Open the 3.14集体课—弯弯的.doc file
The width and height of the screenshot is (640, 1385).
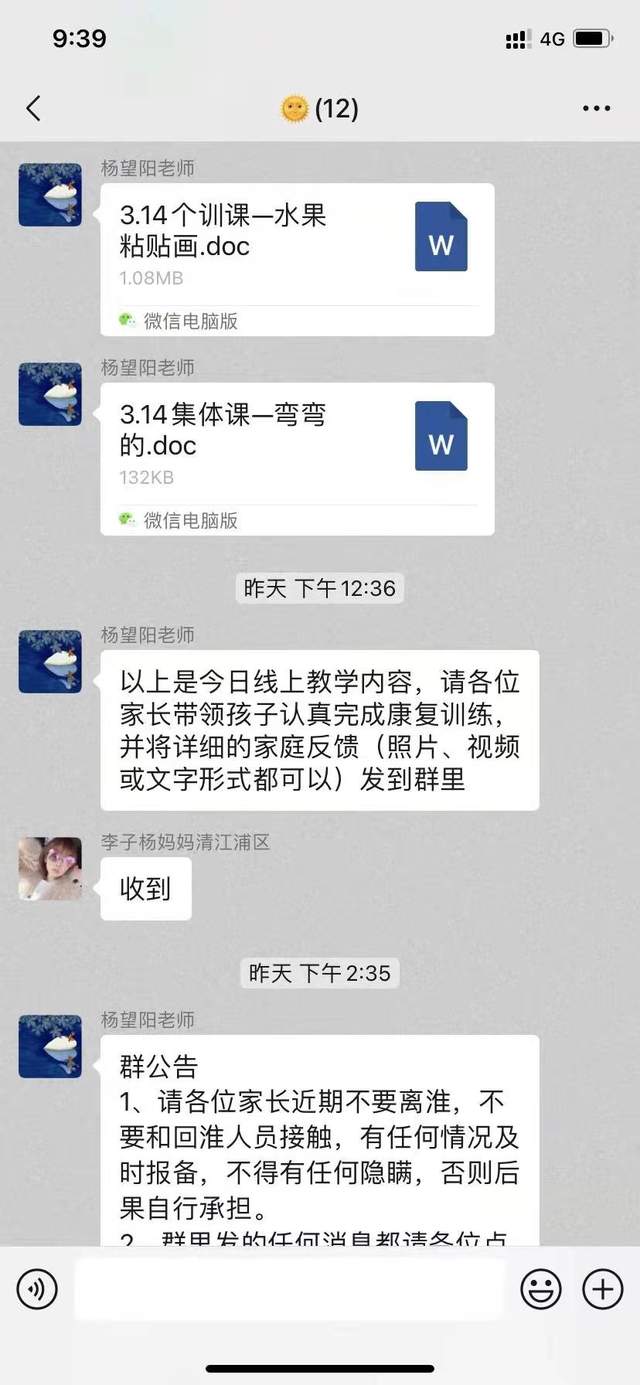(297, 458)
